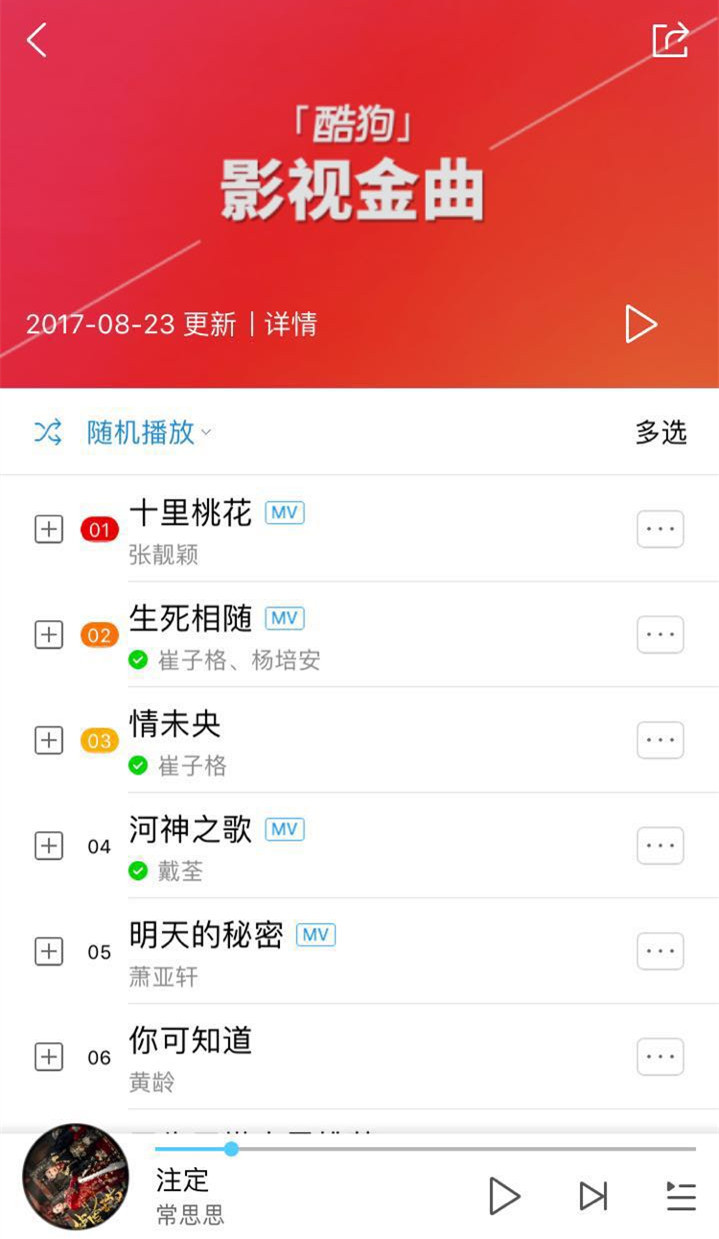Open the 详情 details link
The height and width of the screenshot is (1239, 719).
pos(291,324)
